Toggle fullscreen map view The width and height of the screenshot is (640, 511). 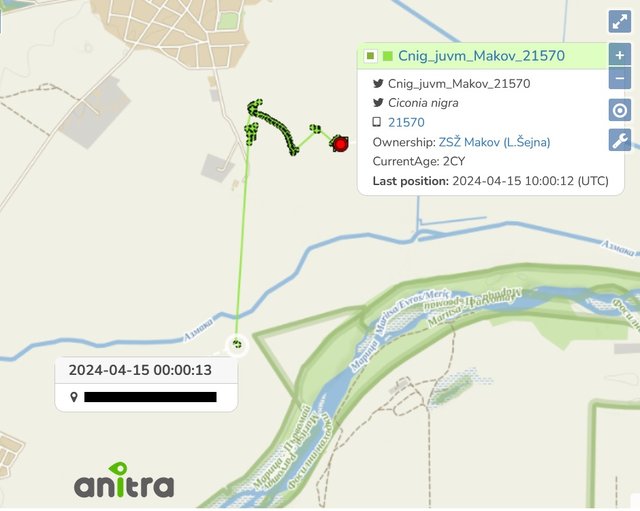[619, 22]
